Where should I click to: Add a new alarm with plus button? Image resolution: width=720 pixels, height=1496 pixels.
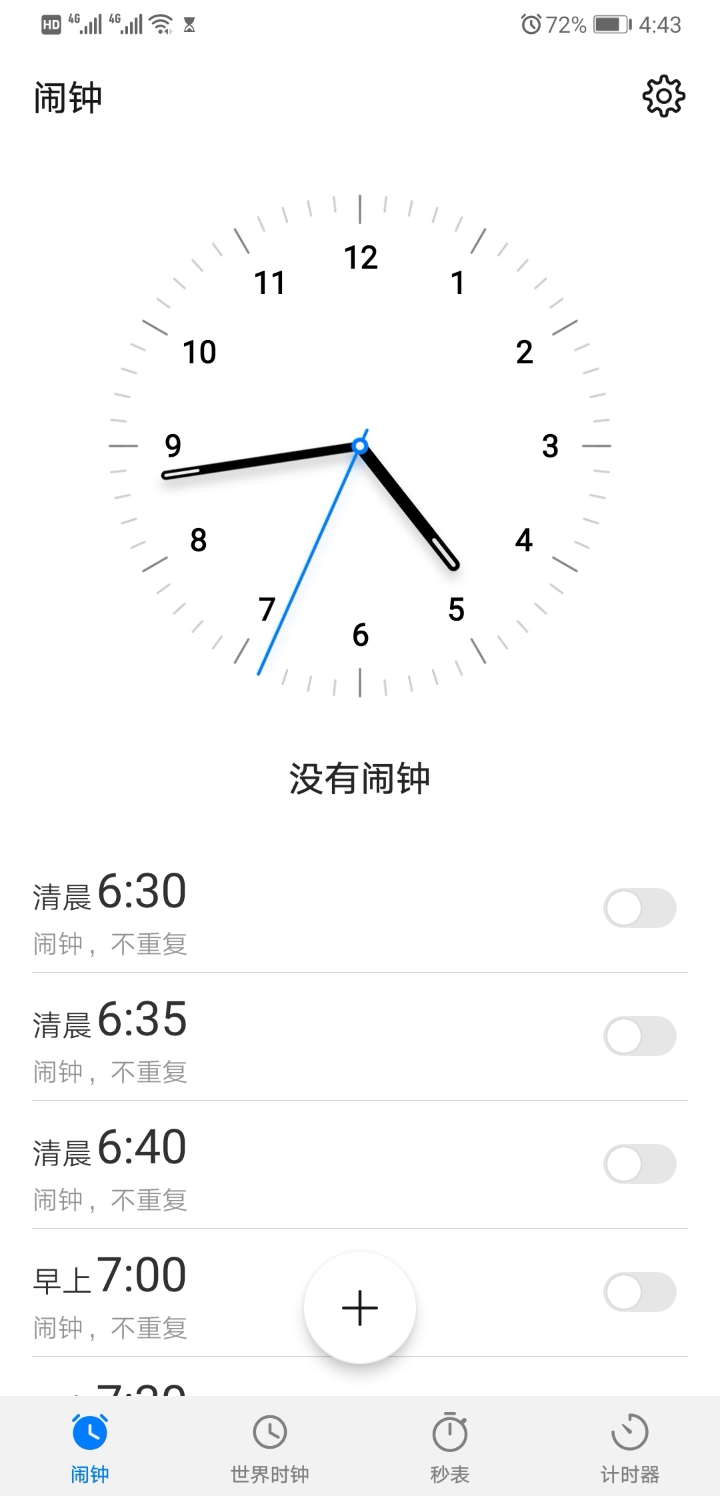pos(360,1307)
